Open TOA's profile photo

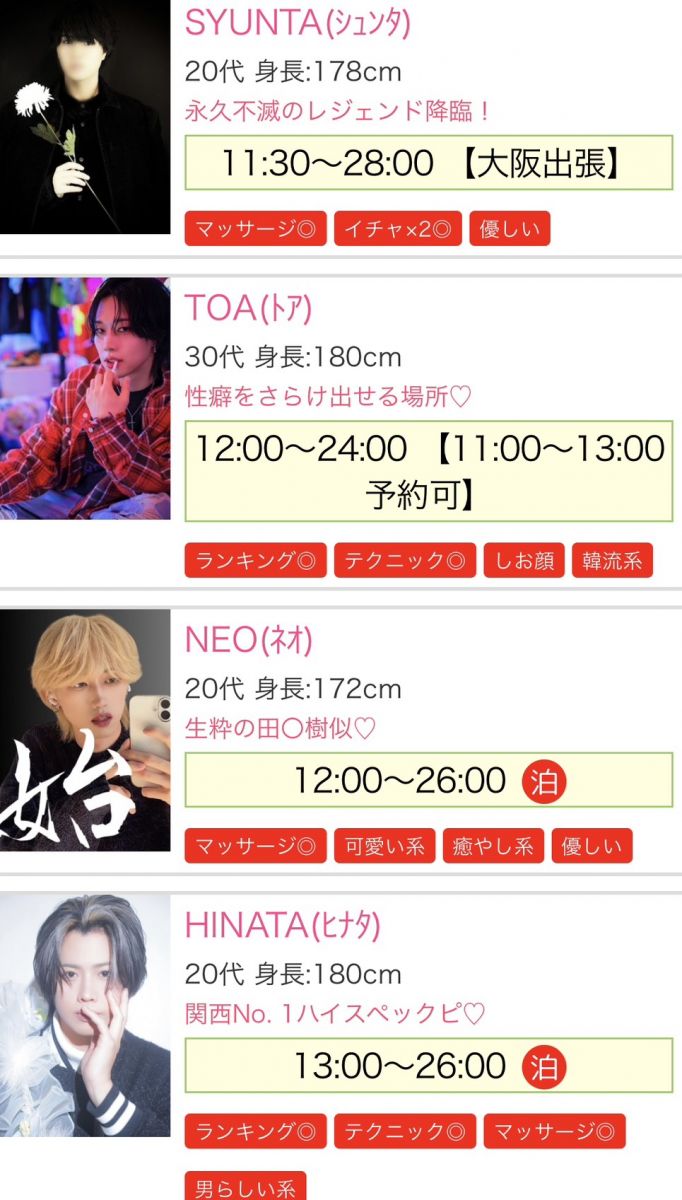coord(85,398)
